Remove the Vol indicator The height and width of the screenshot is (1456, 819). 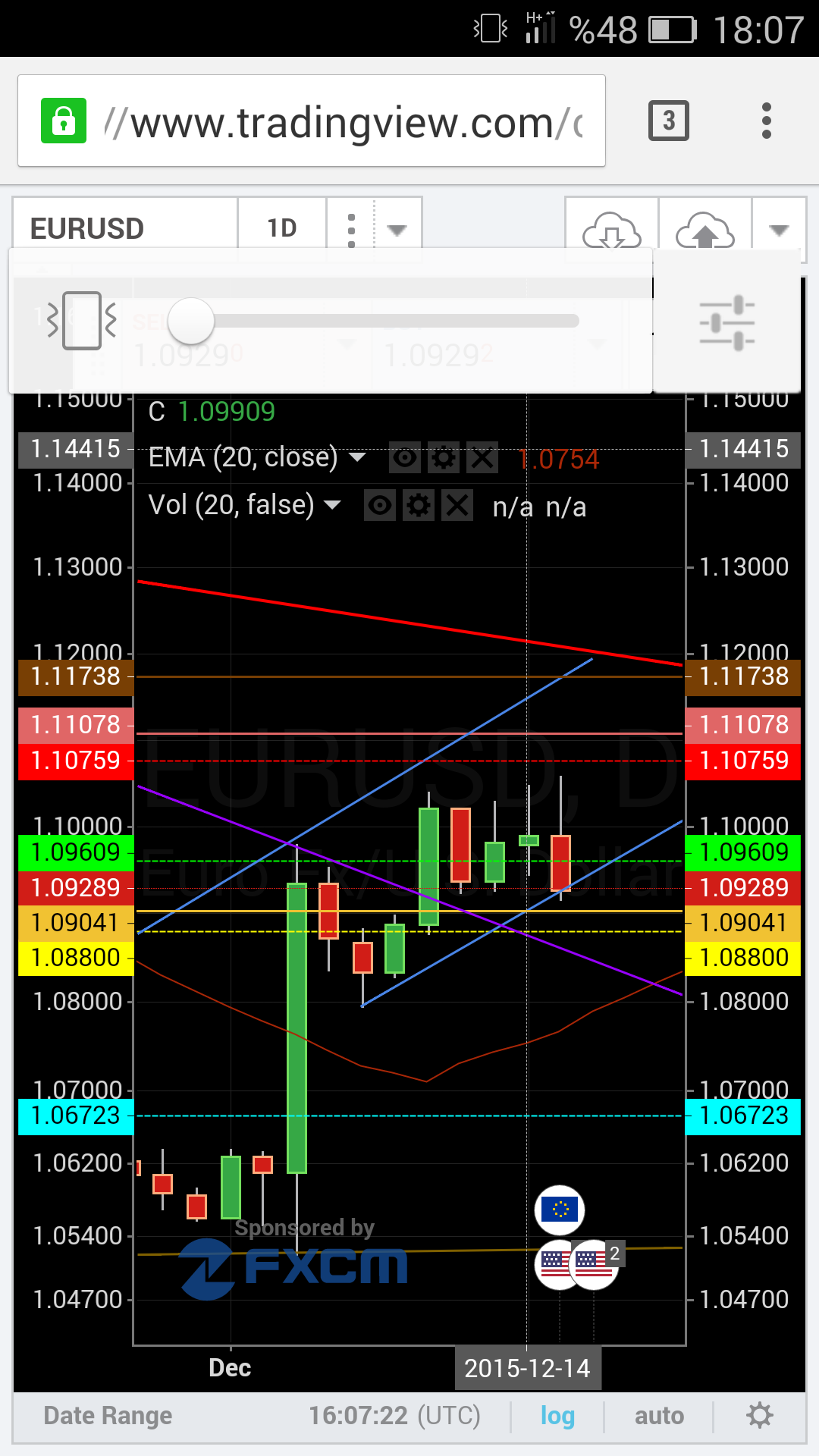click(x=457, y=505)
